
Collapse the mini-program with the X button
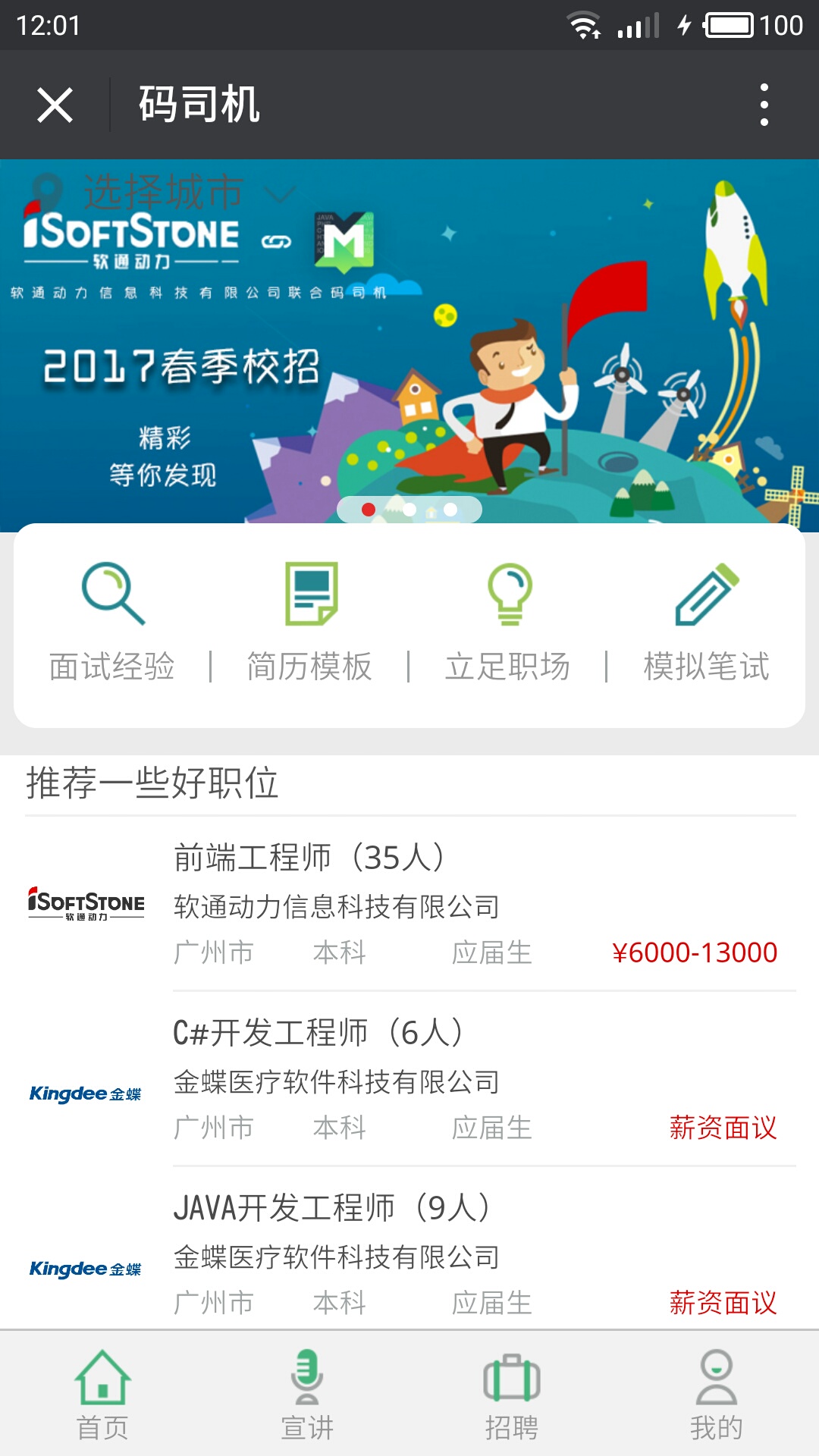(x=55, y=106)
